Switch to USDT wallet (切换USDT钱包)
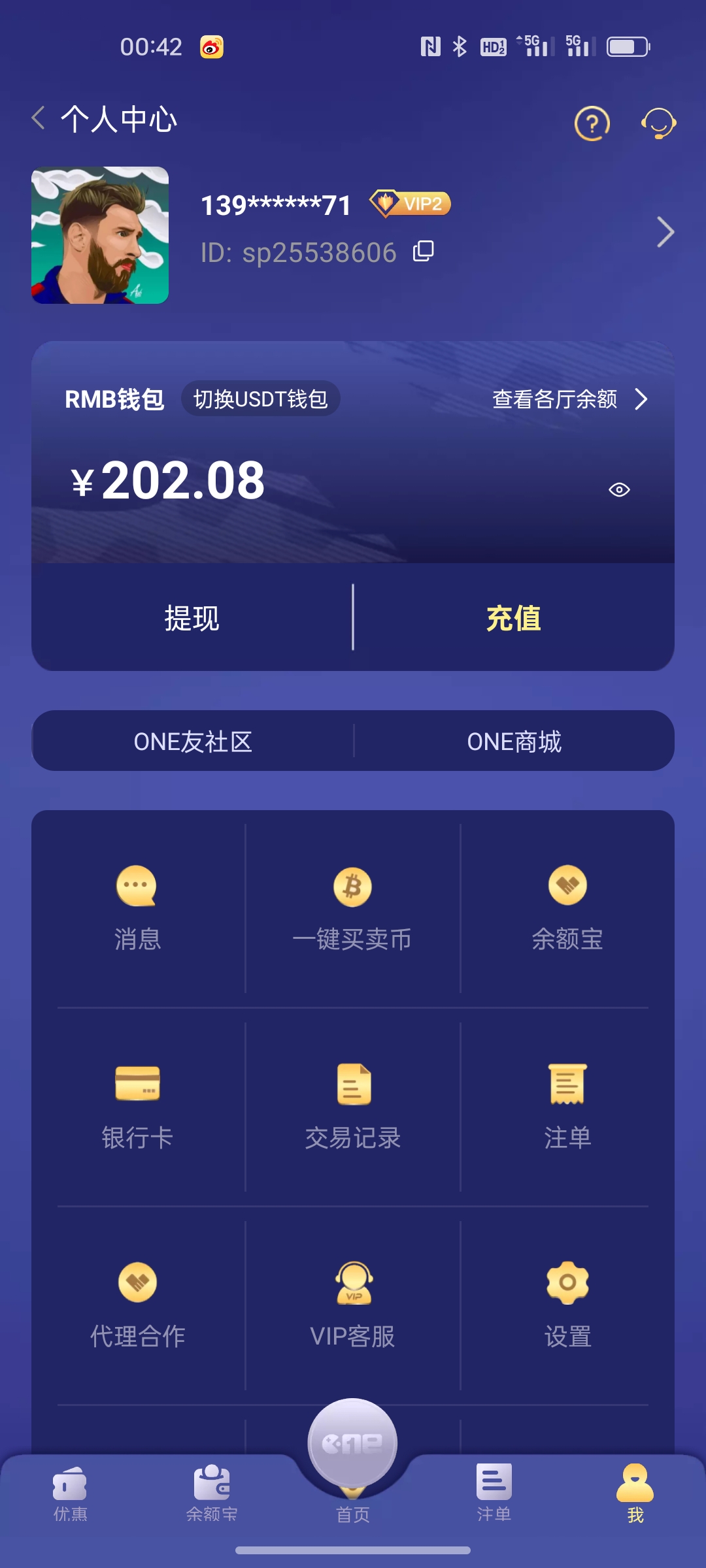 [x=260, y=399]
